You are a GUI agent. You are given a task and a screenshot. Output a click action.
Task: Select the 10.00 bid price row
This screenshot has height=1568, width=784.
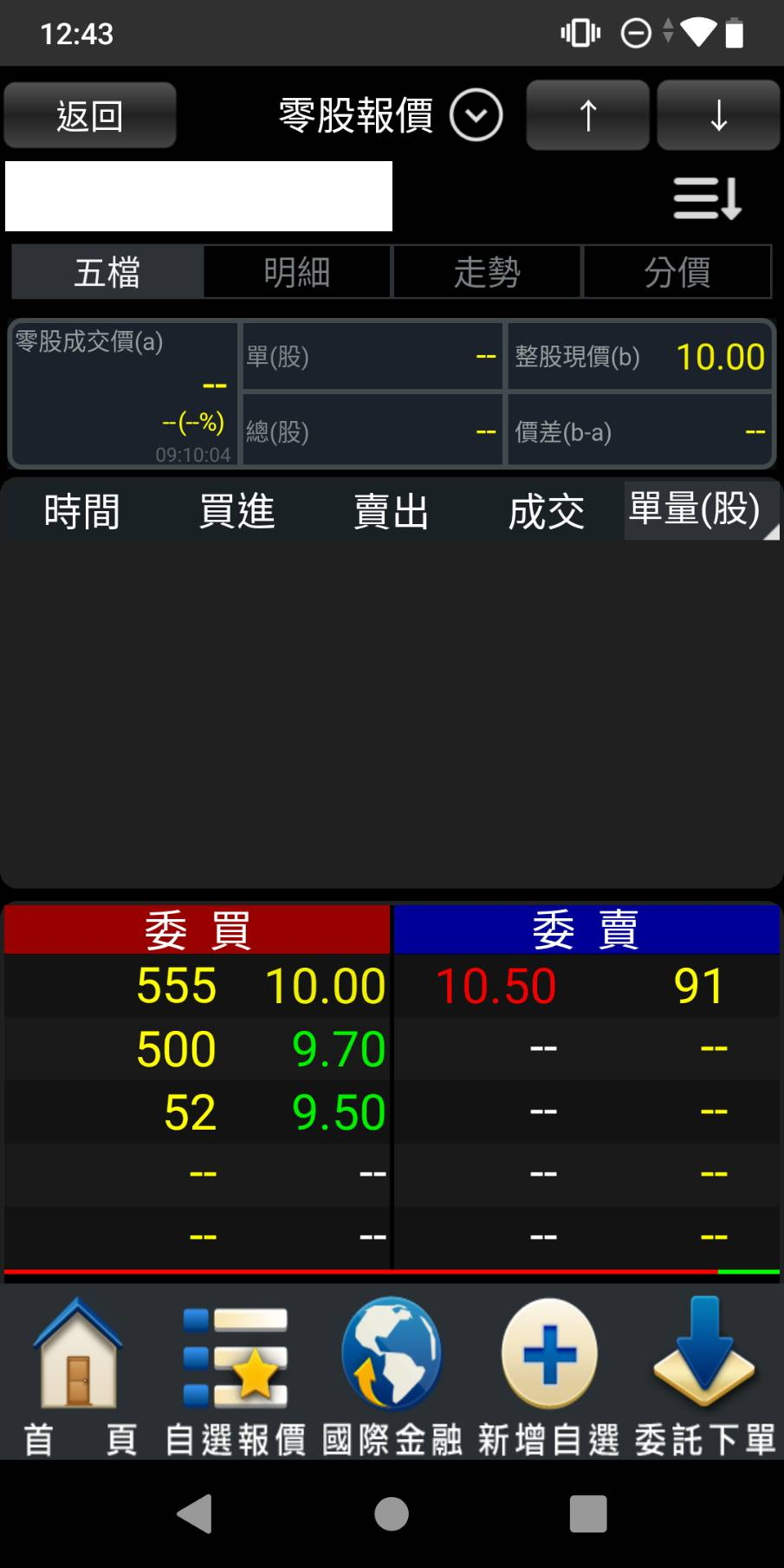198,986
